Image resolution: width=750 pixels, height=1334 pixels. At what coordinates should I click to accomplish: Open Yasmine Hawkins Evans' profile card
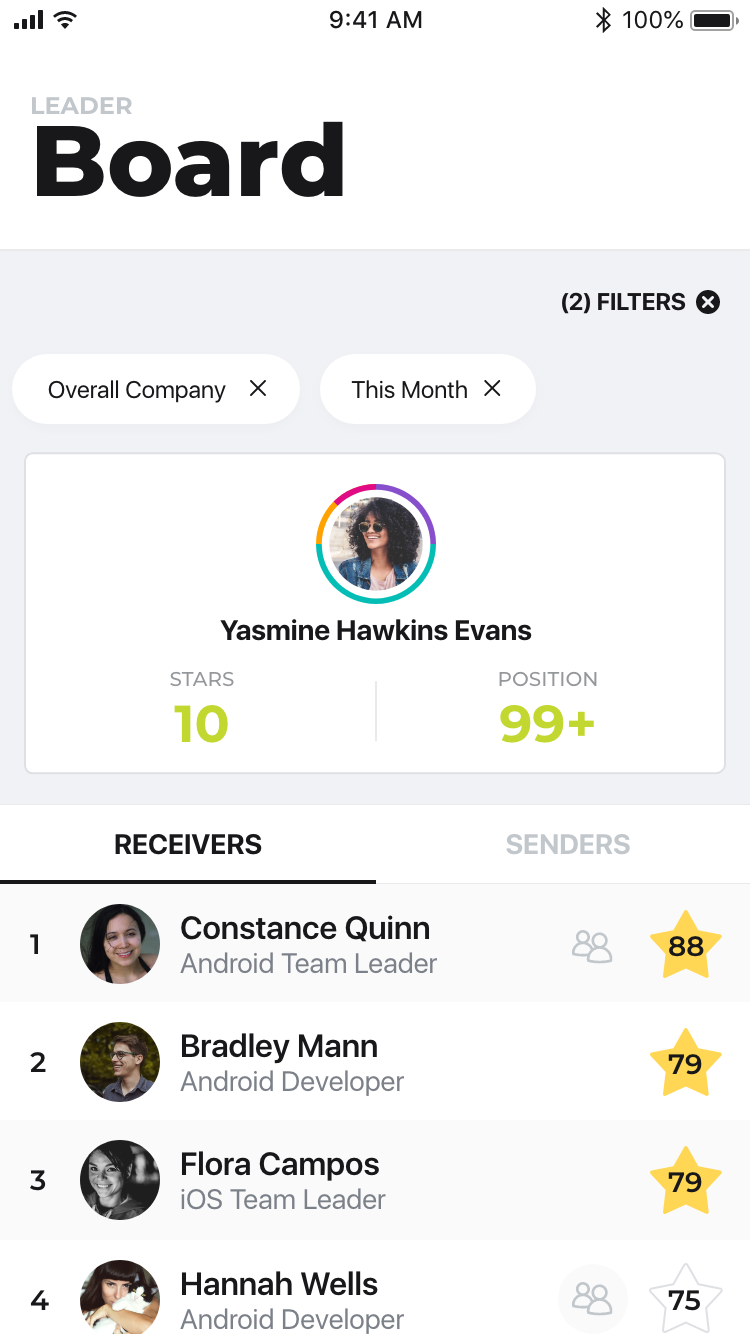click(375, 612)
